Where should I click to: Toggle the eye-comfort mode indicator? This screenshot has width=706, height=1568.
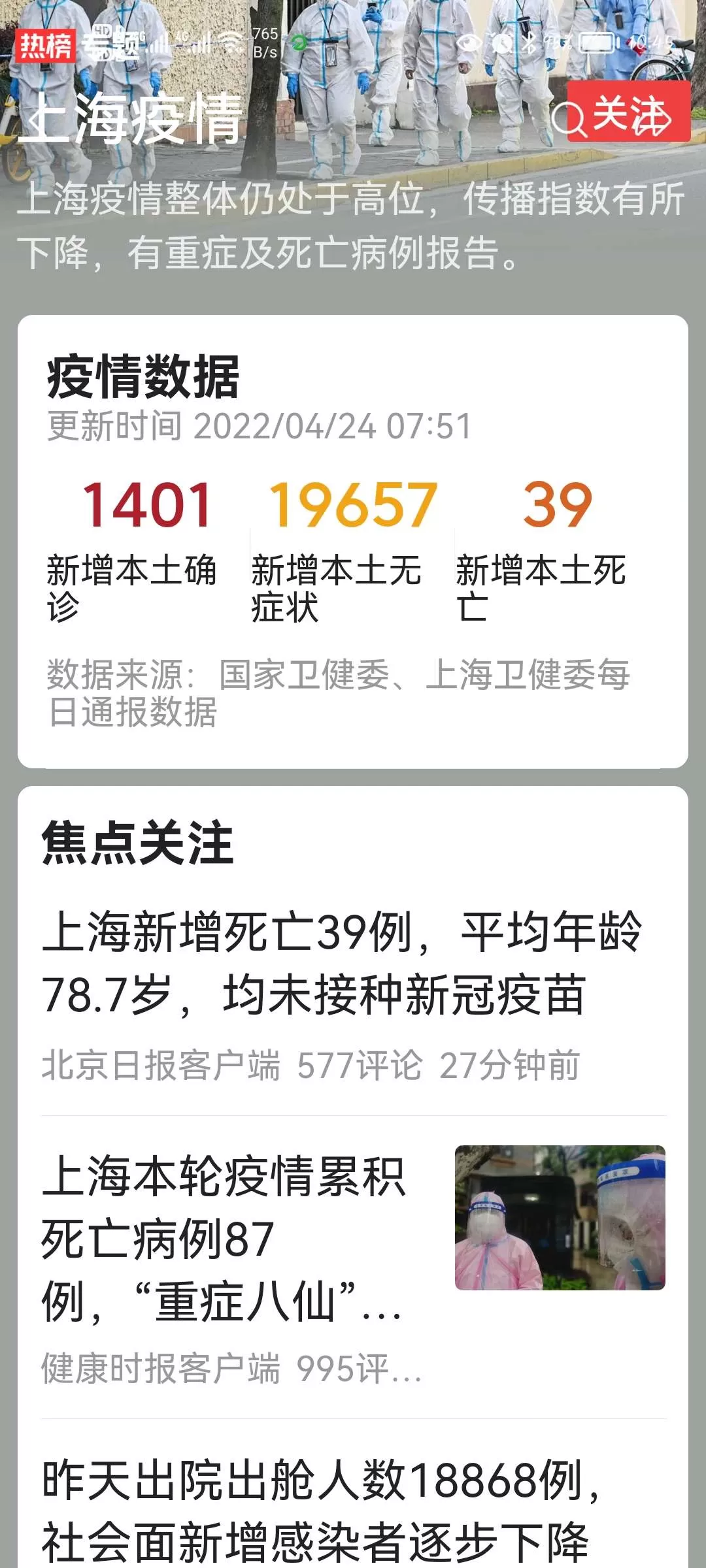[x=469, y=42]
